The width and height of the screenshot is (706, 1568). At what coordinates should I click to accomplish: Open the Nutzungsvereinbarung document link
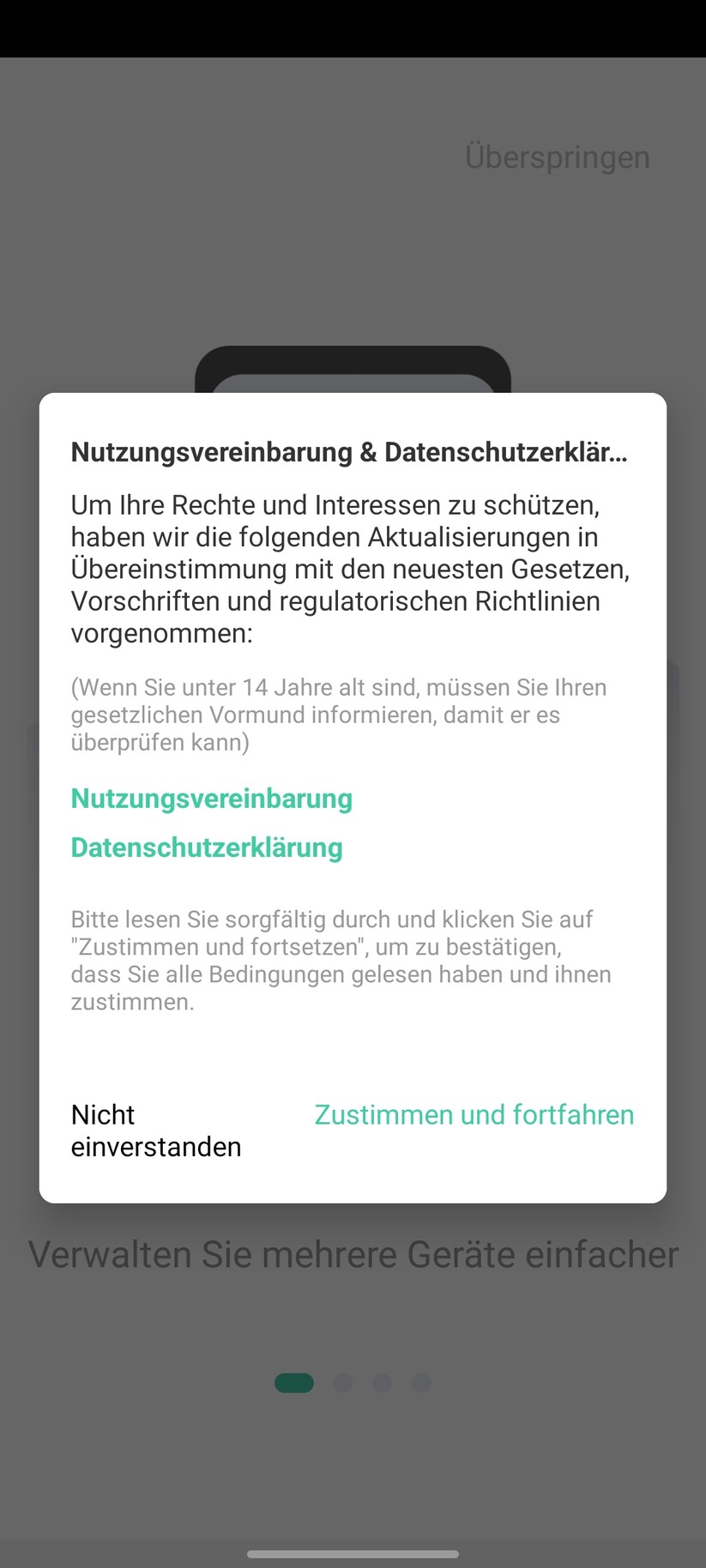(211, 799)
